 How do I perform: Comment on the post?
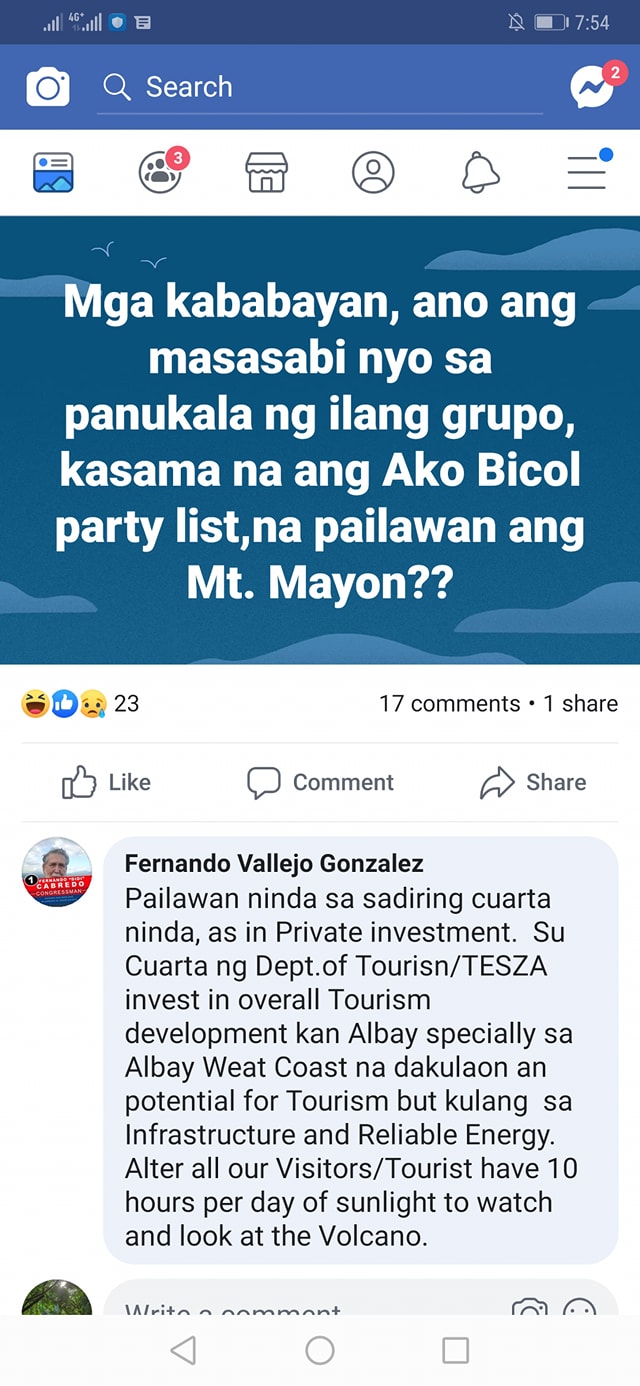pyautogui.click(x=320, y=782)
